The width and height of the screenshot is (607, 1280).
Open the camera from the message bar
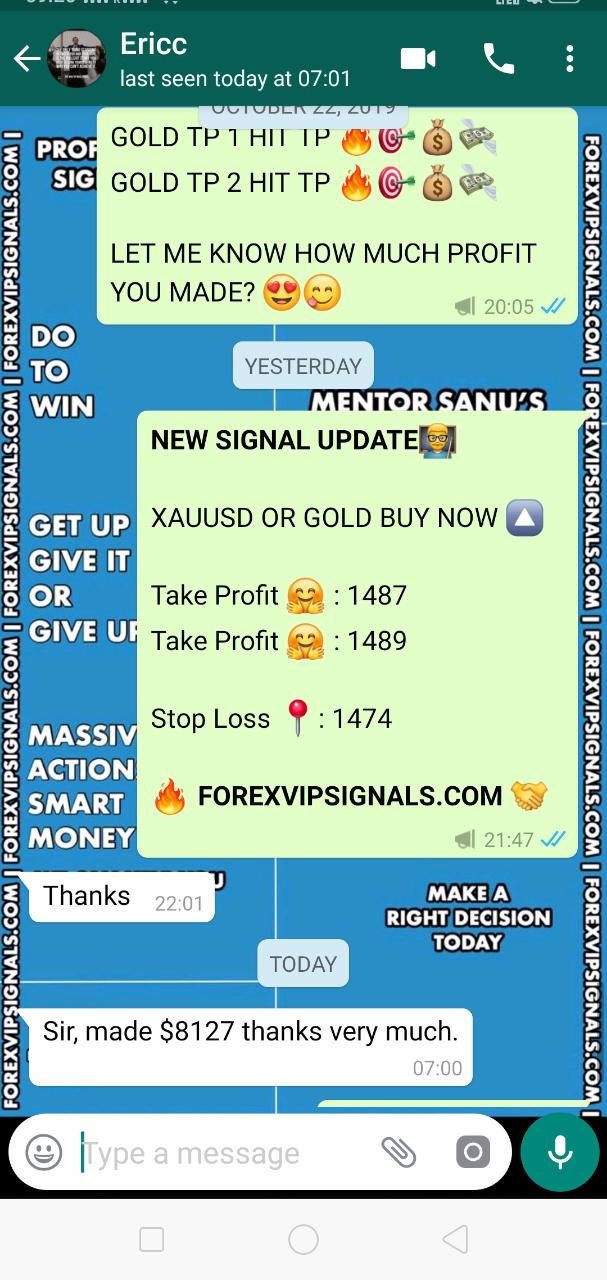coord(472,1153)
